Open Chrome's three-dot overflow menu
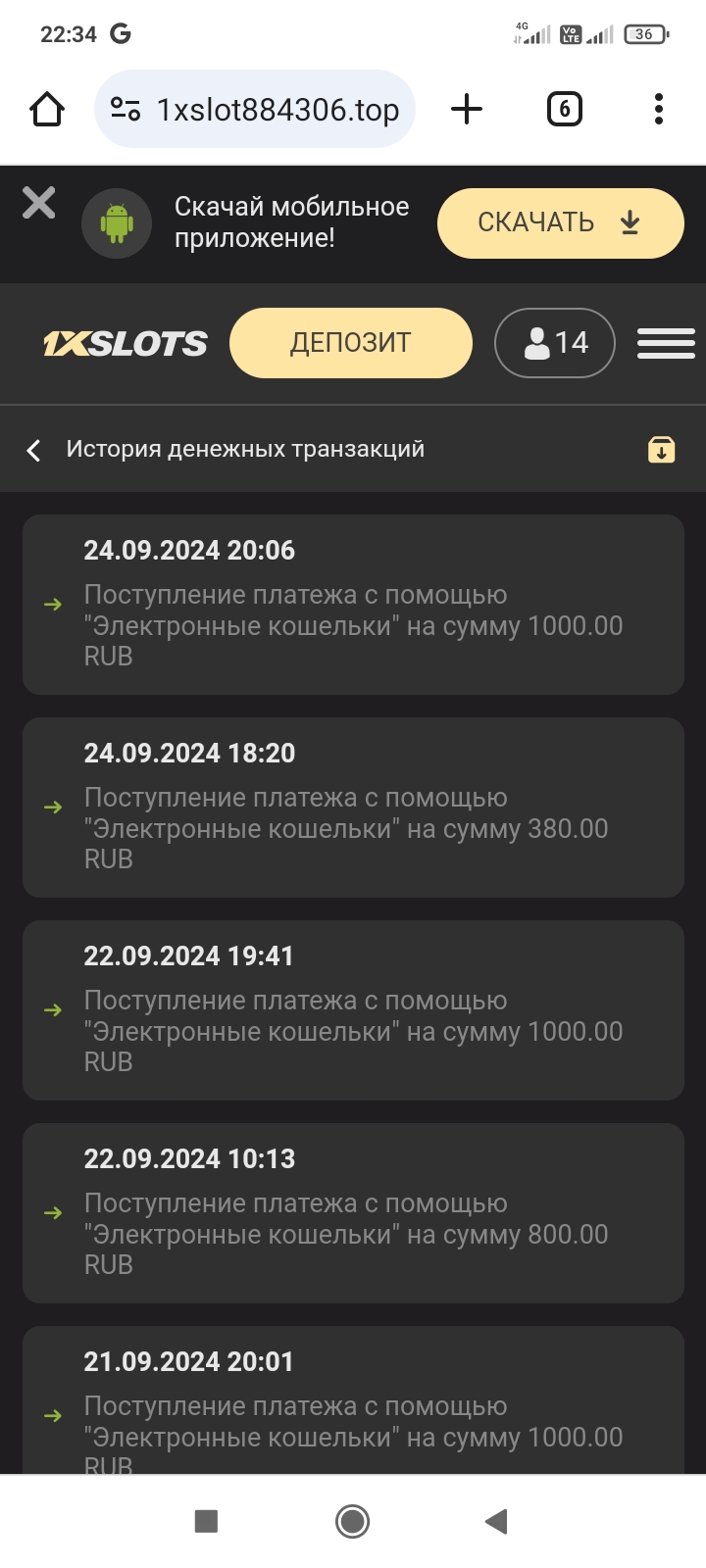The image size is (706, 1568). tap(658, 109)
